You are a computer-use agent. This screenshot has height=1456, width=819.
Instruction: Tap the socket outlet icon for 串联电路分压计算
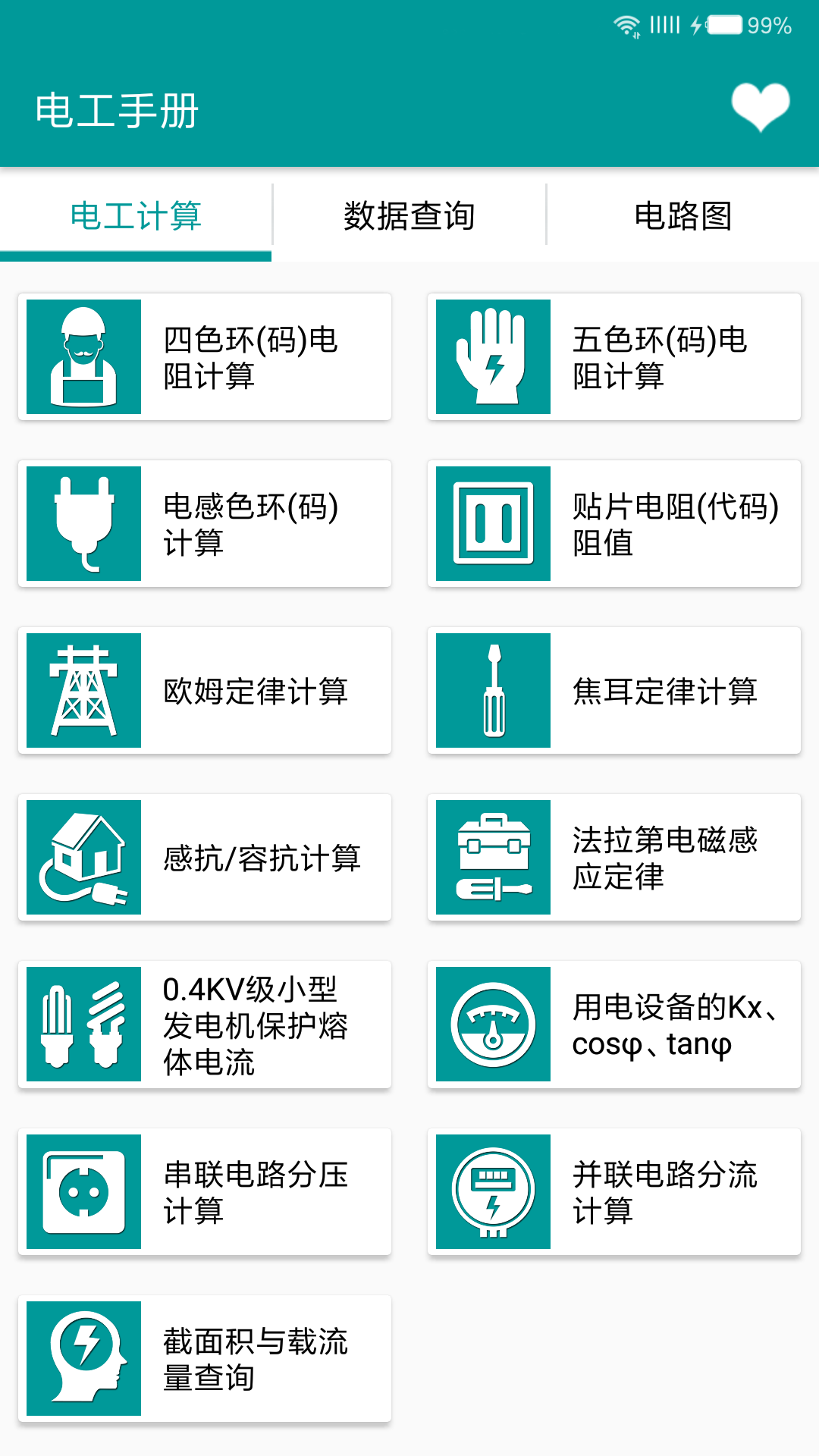83,1191
